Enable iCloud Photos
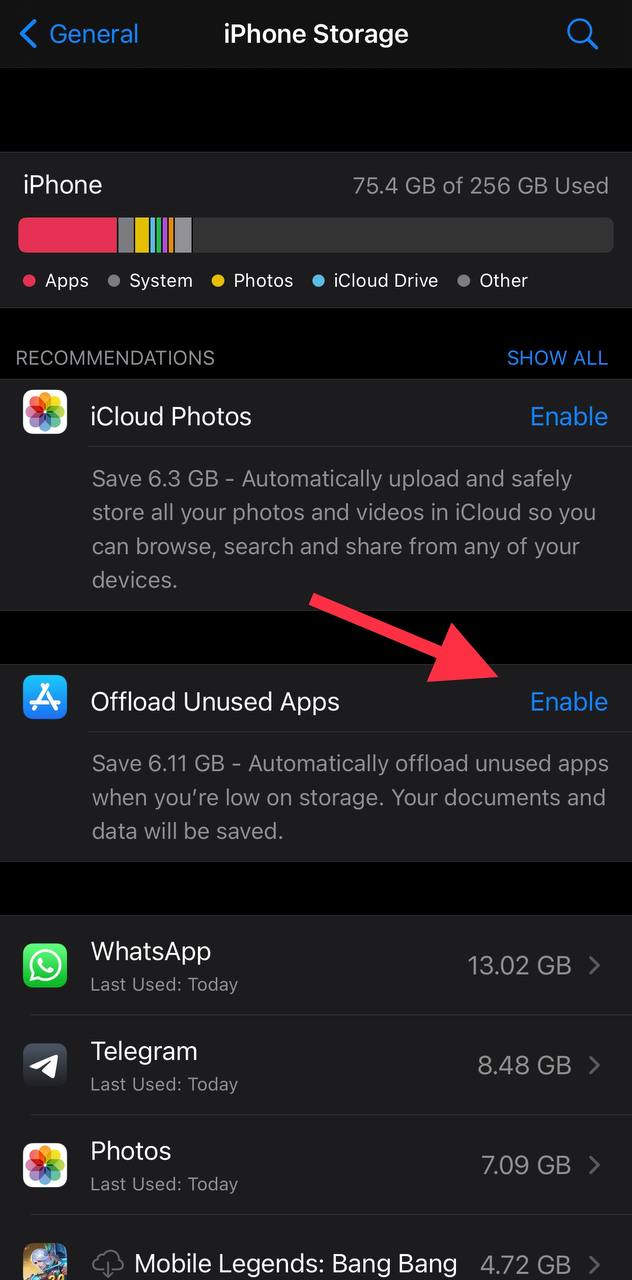Viewport: 632px width, 1280px height. (x=568, y=416)
